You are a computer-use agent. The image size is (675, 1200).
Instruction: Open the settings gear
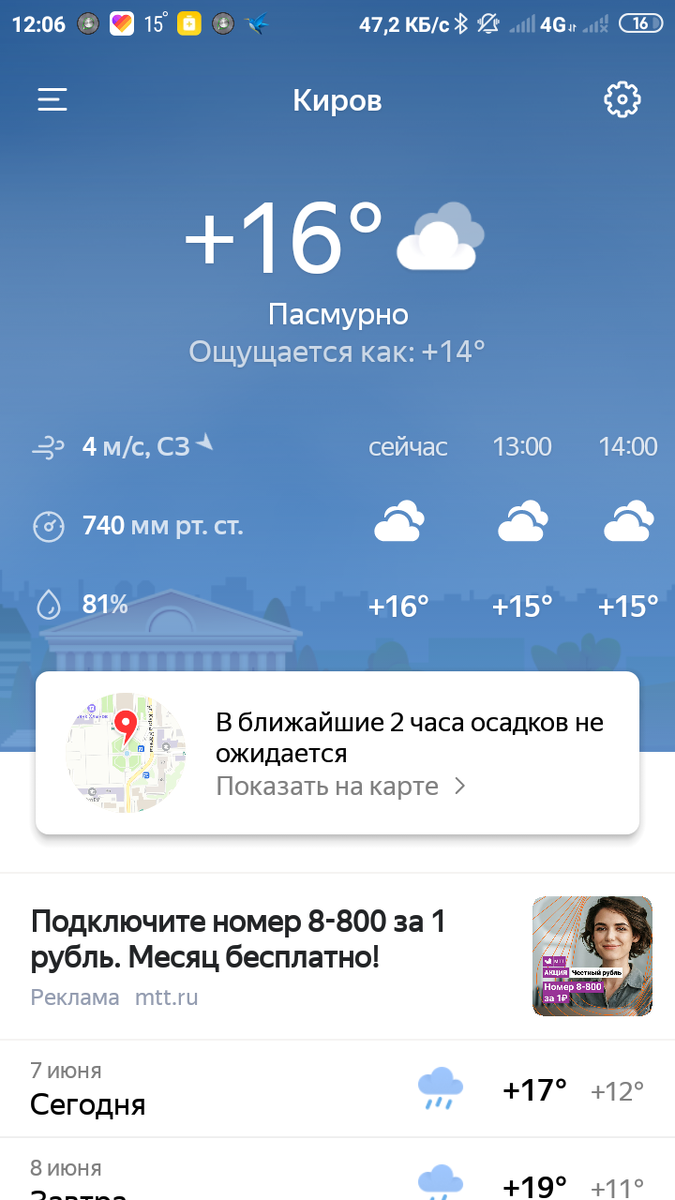[622, 100]
